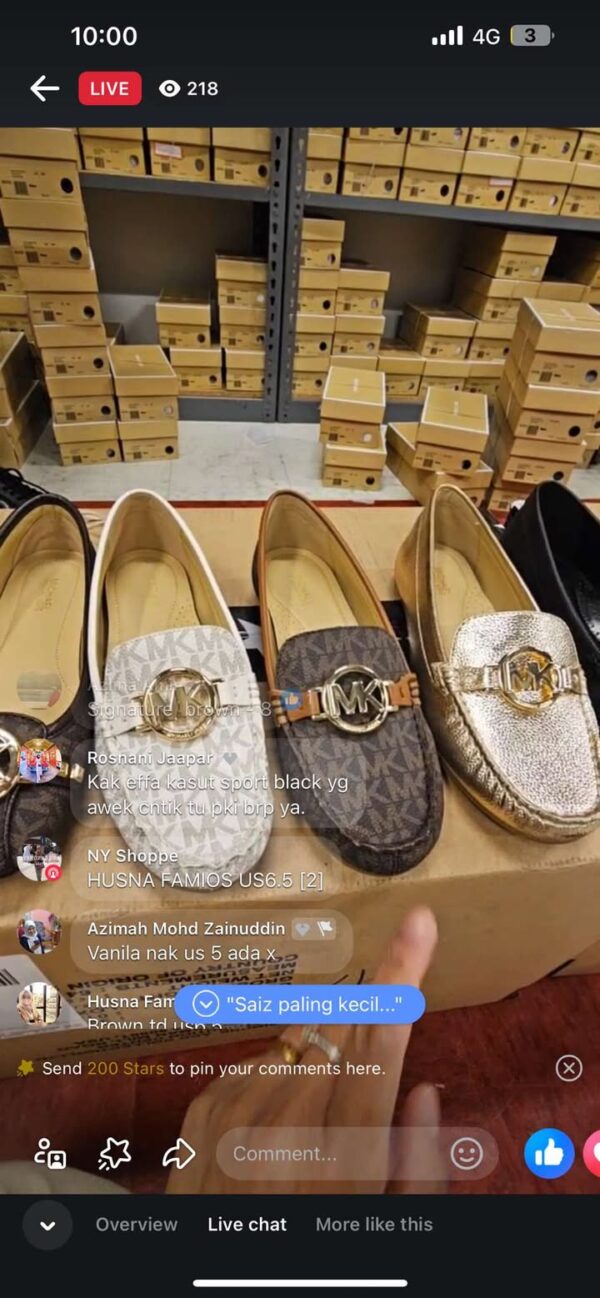
Task: Open the co-watch people icon
Action: click(50, 1154)
